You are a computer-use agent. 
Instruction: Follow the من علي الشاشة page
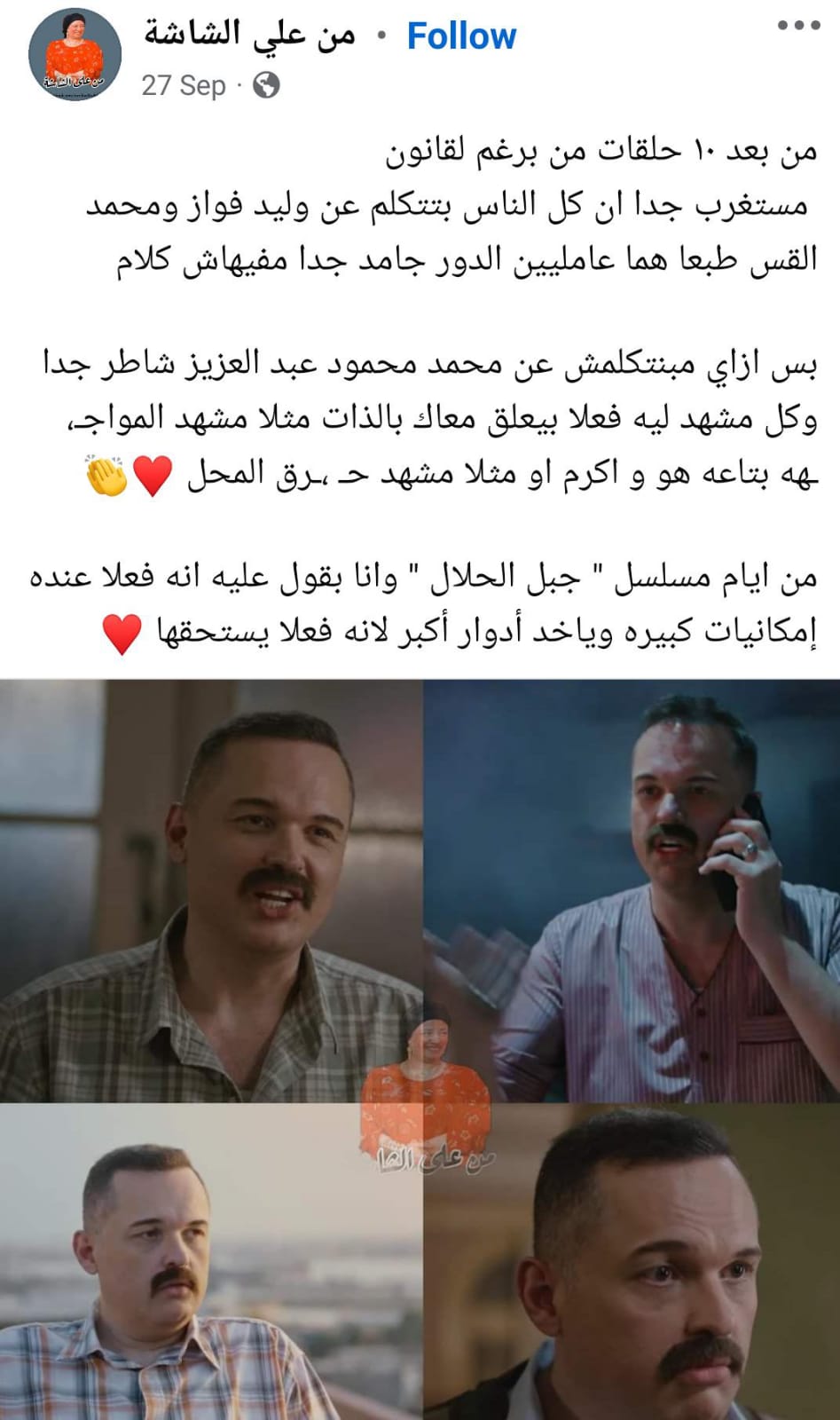(x=460, y=36)
